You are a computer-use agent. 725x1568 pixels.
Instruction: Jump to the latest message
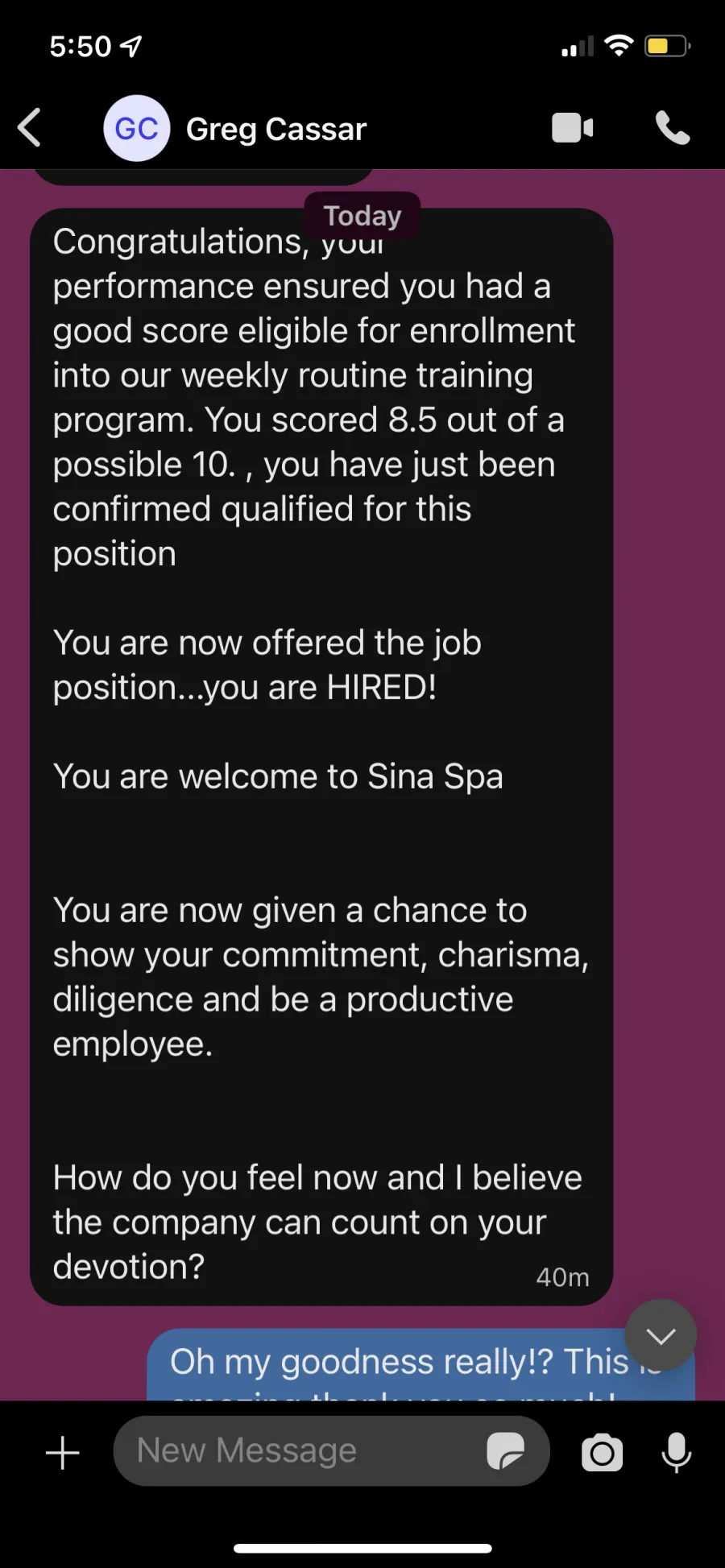[661, 1336]
